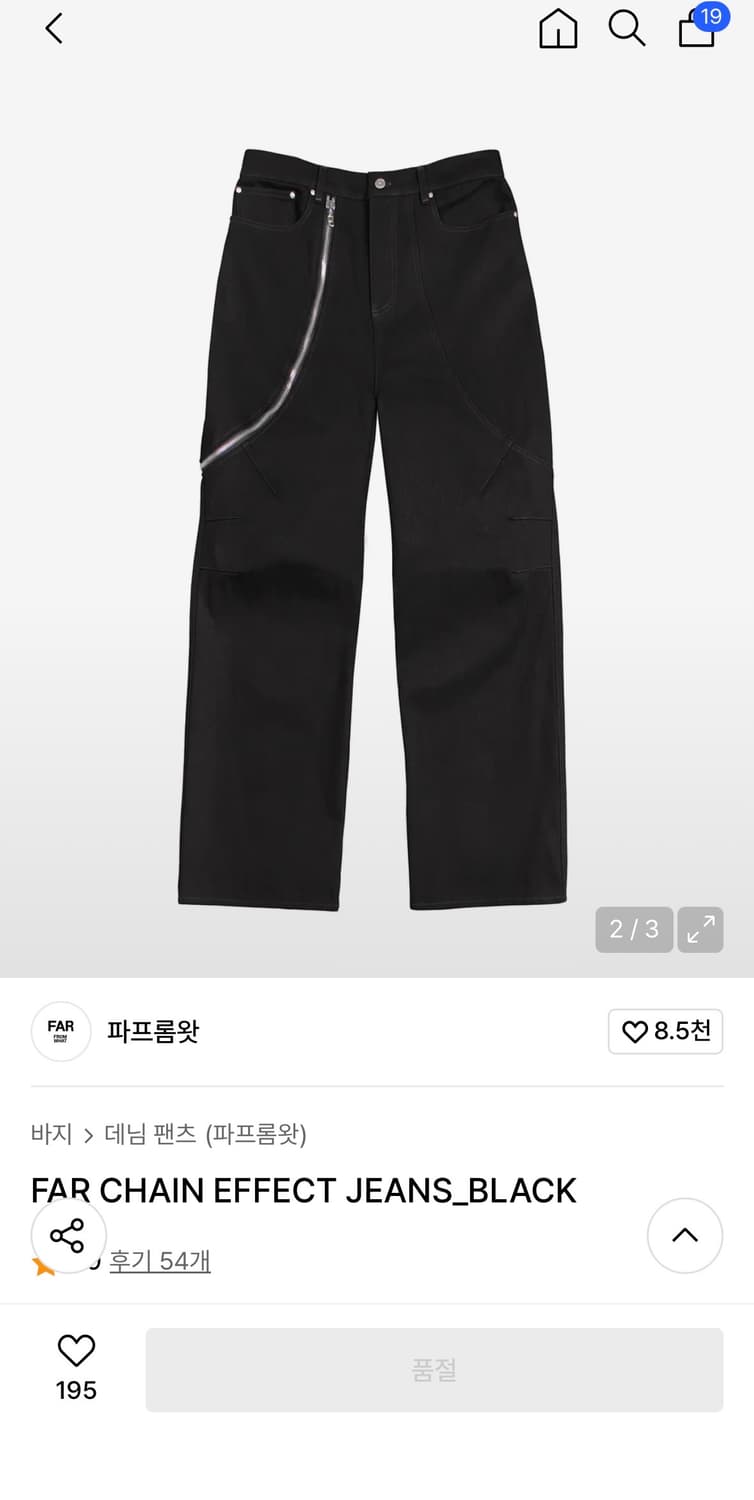Open the share icon
This screenshot has height=1500, width=754.
pyautogui.click(x=67, y=1235)
